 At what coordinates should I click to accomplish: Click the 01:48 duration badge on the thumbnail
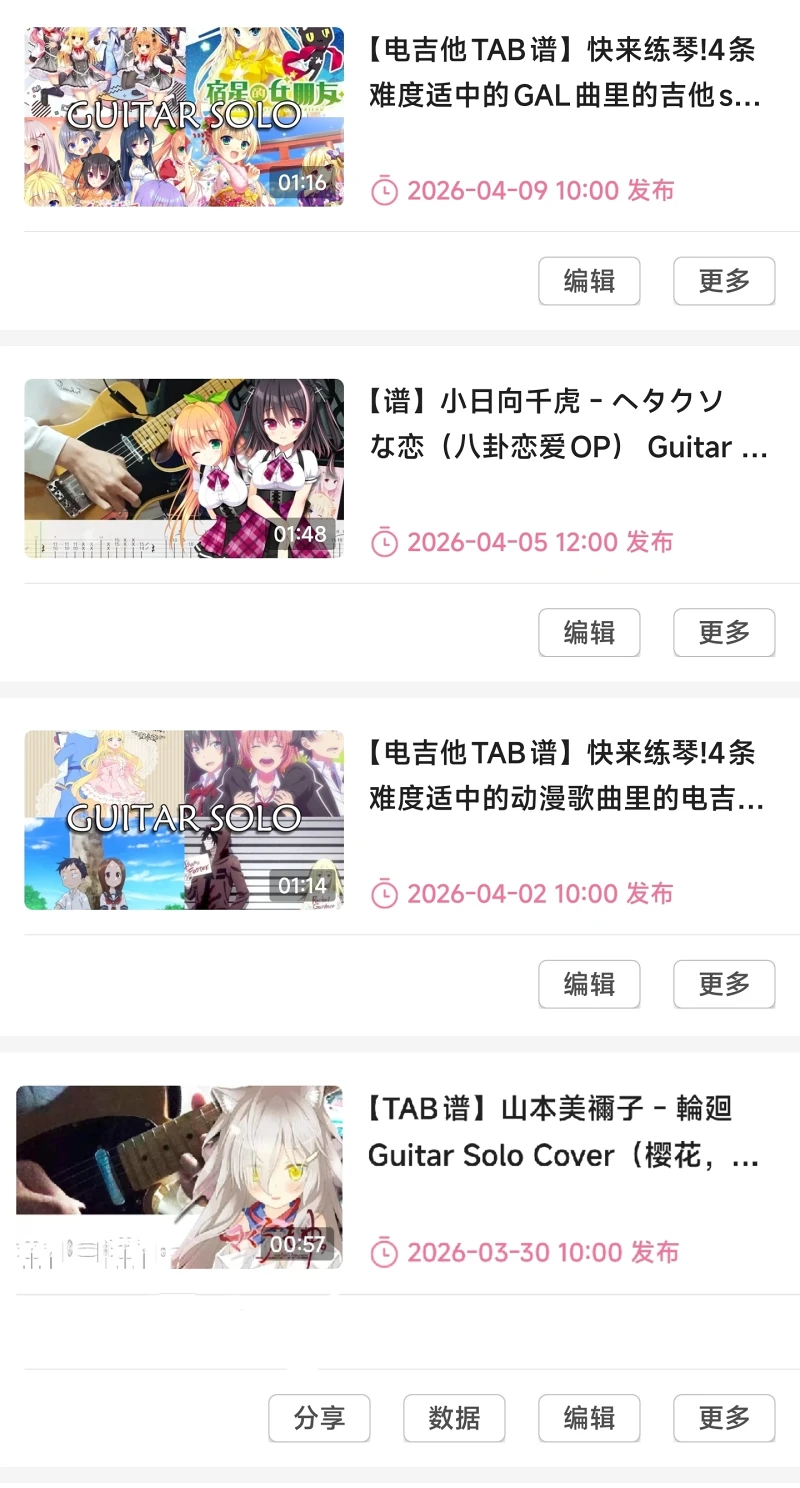302,535
